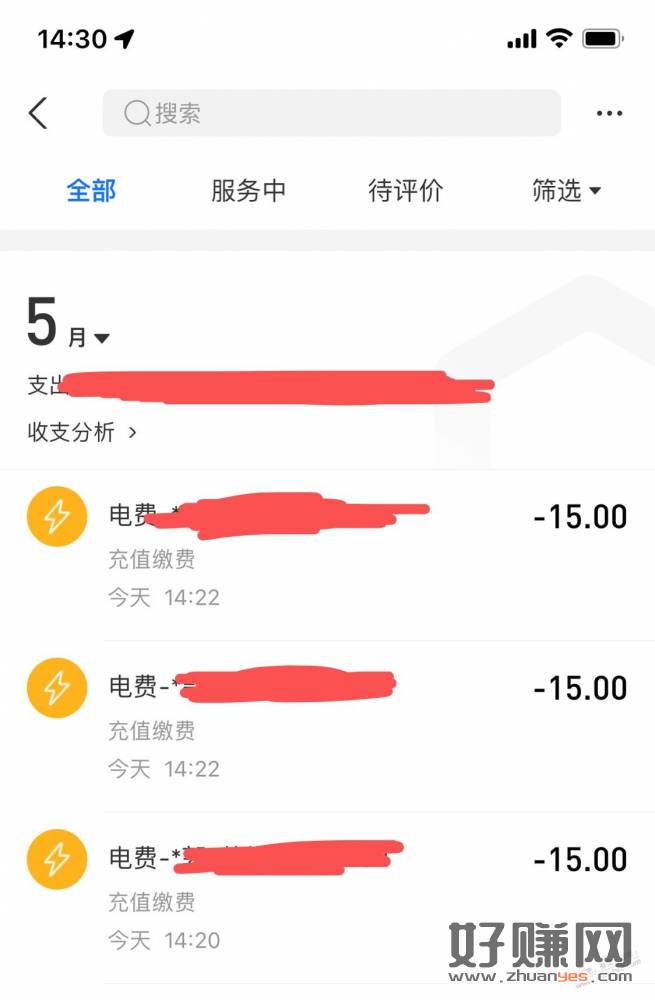Switch to the 服务中 tab
This screenshot has height=1000, width=655.
[248, 191]
